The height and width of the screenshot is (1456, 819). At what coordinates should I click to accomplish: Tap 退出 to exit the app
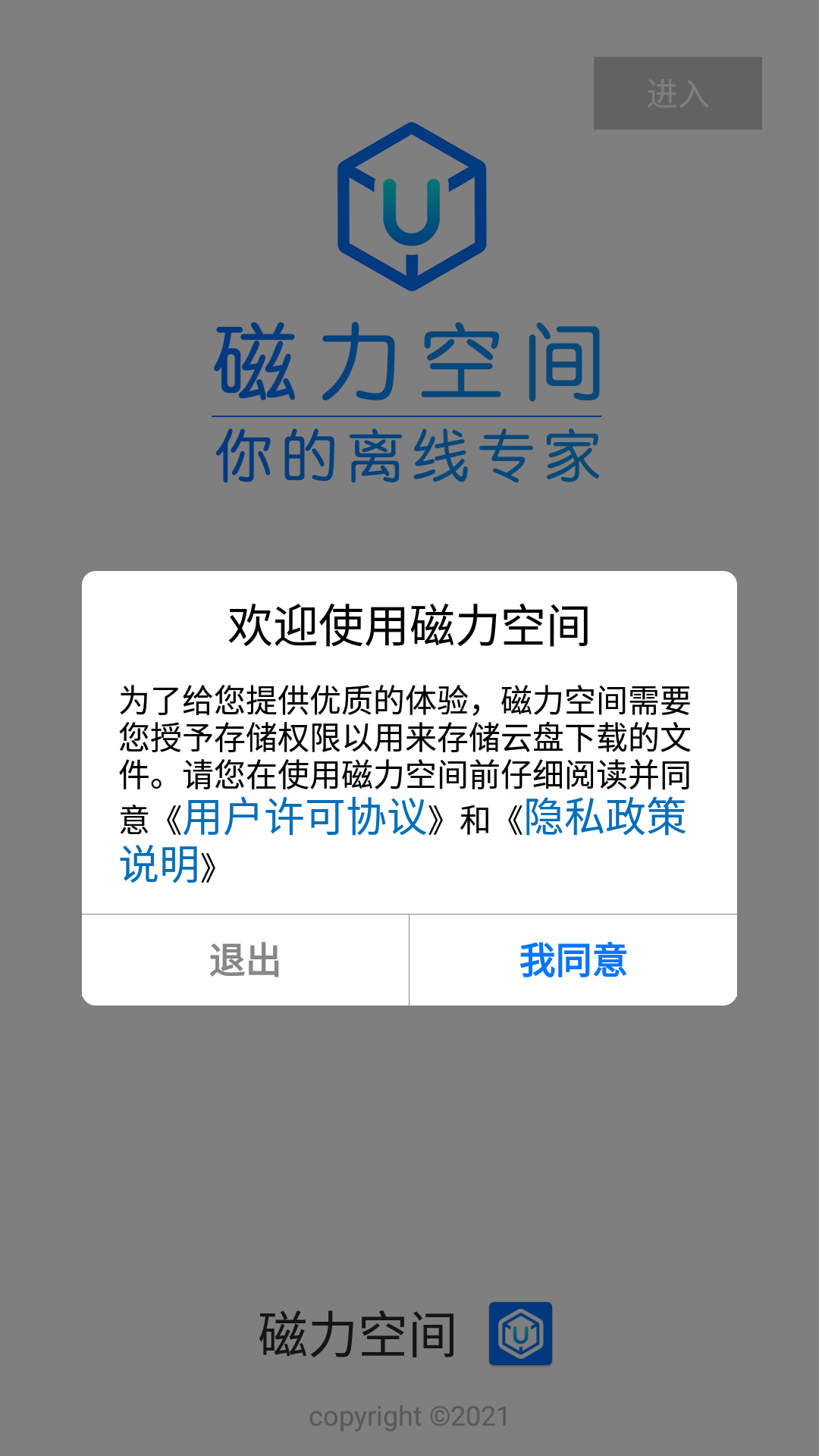click(245, 960)
